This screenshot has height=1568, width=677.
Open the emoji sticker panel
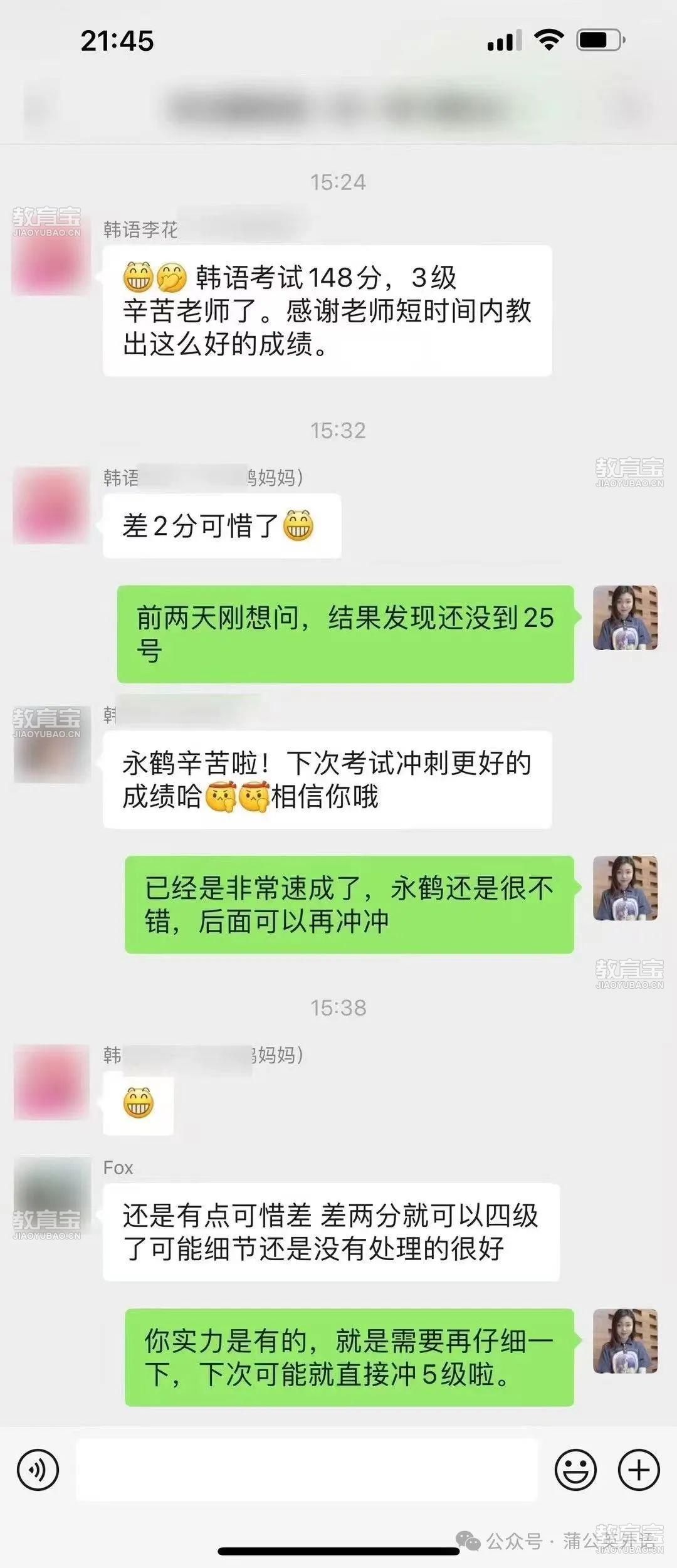coord(575,1470)
